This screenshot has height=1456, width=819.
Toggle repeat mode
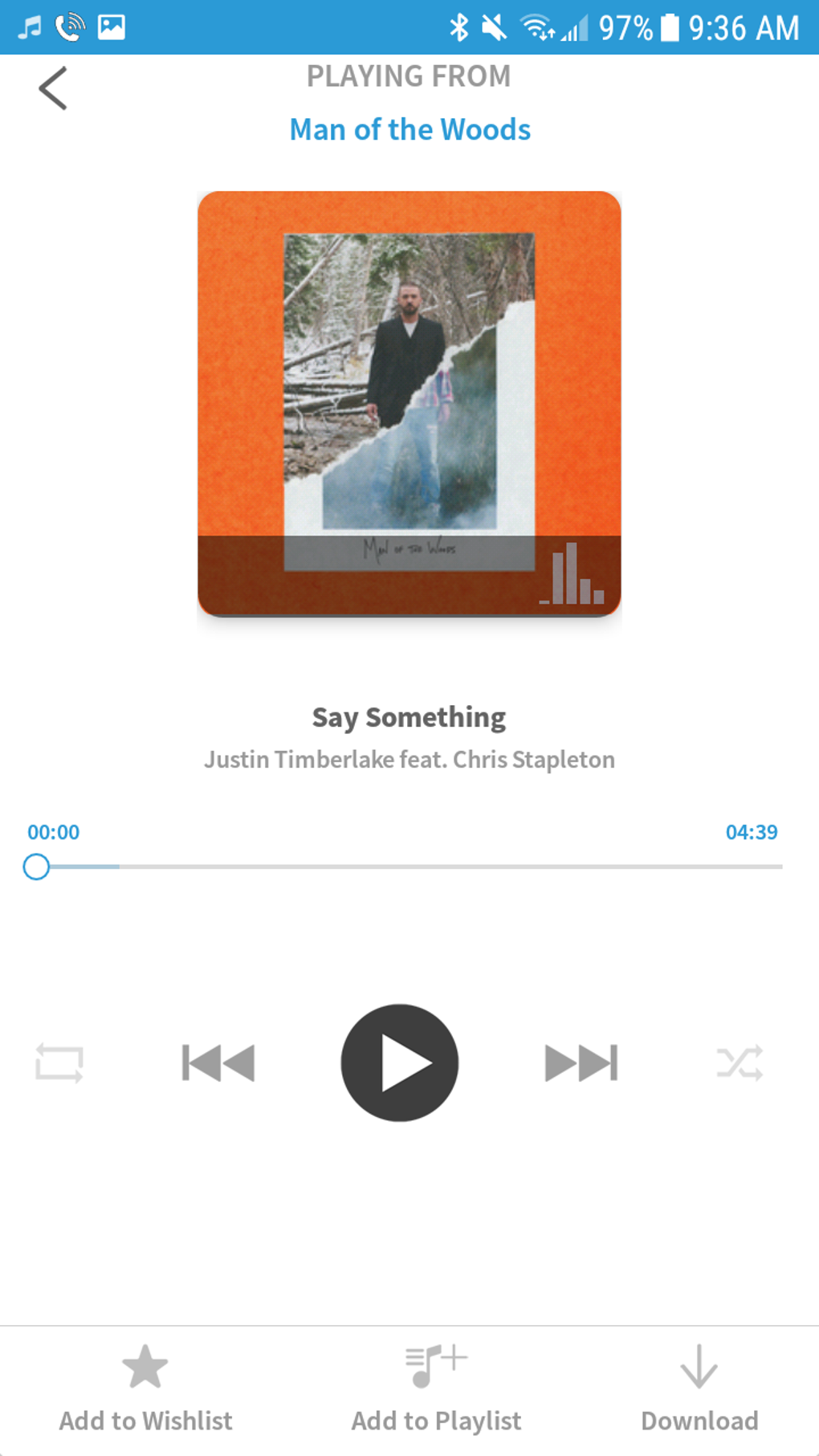point(59,1063)
